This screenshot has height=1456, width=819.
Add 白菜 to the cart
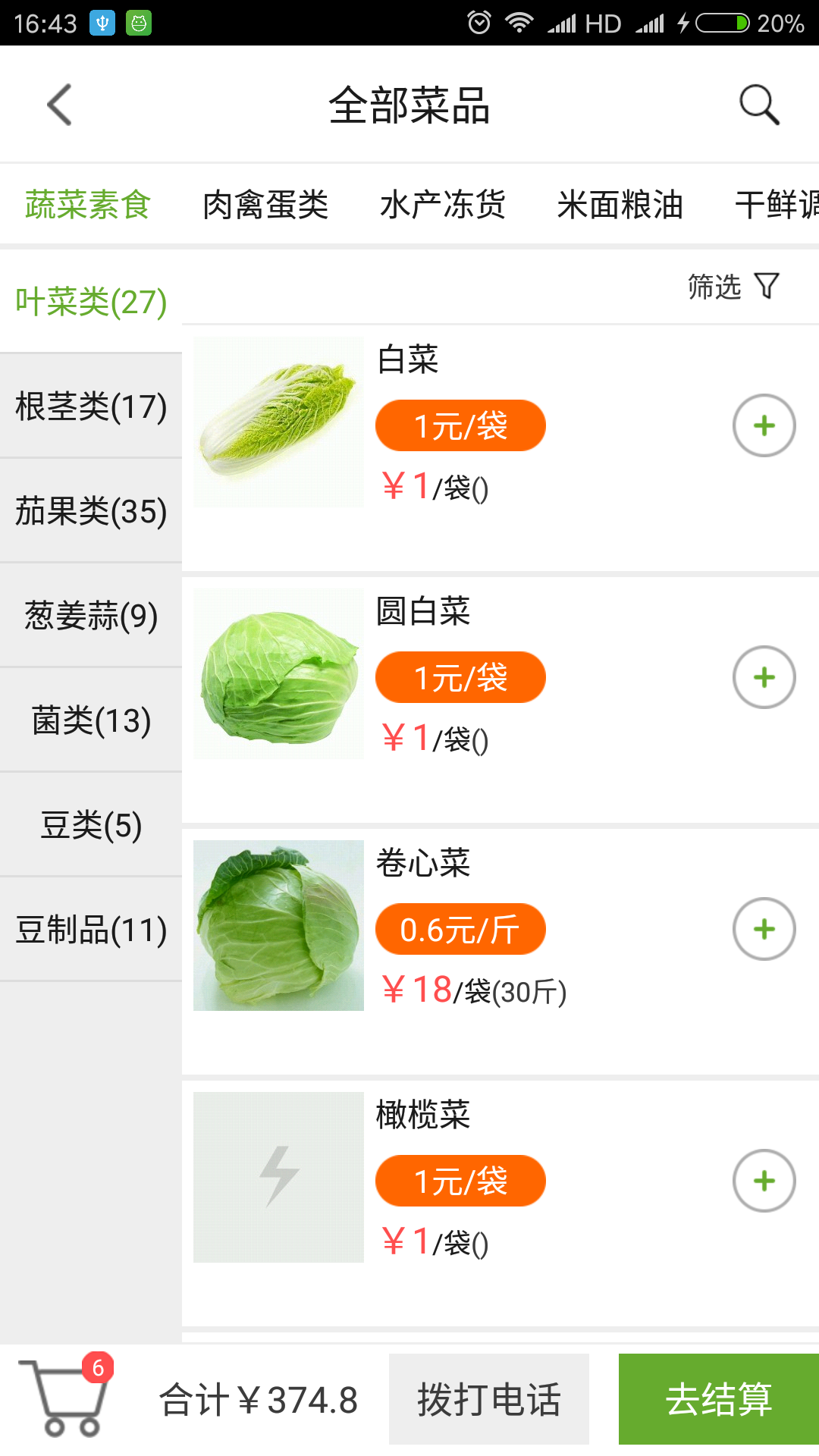764,425
